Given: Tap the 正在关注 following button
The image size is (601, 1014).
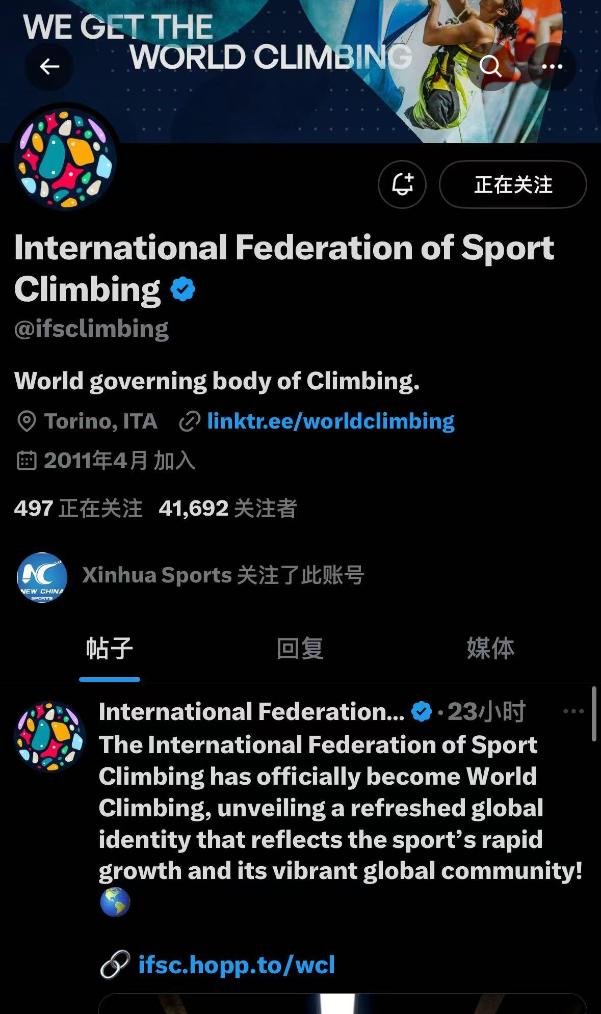Looking at the screenshot, I should [x=512, y=184].
